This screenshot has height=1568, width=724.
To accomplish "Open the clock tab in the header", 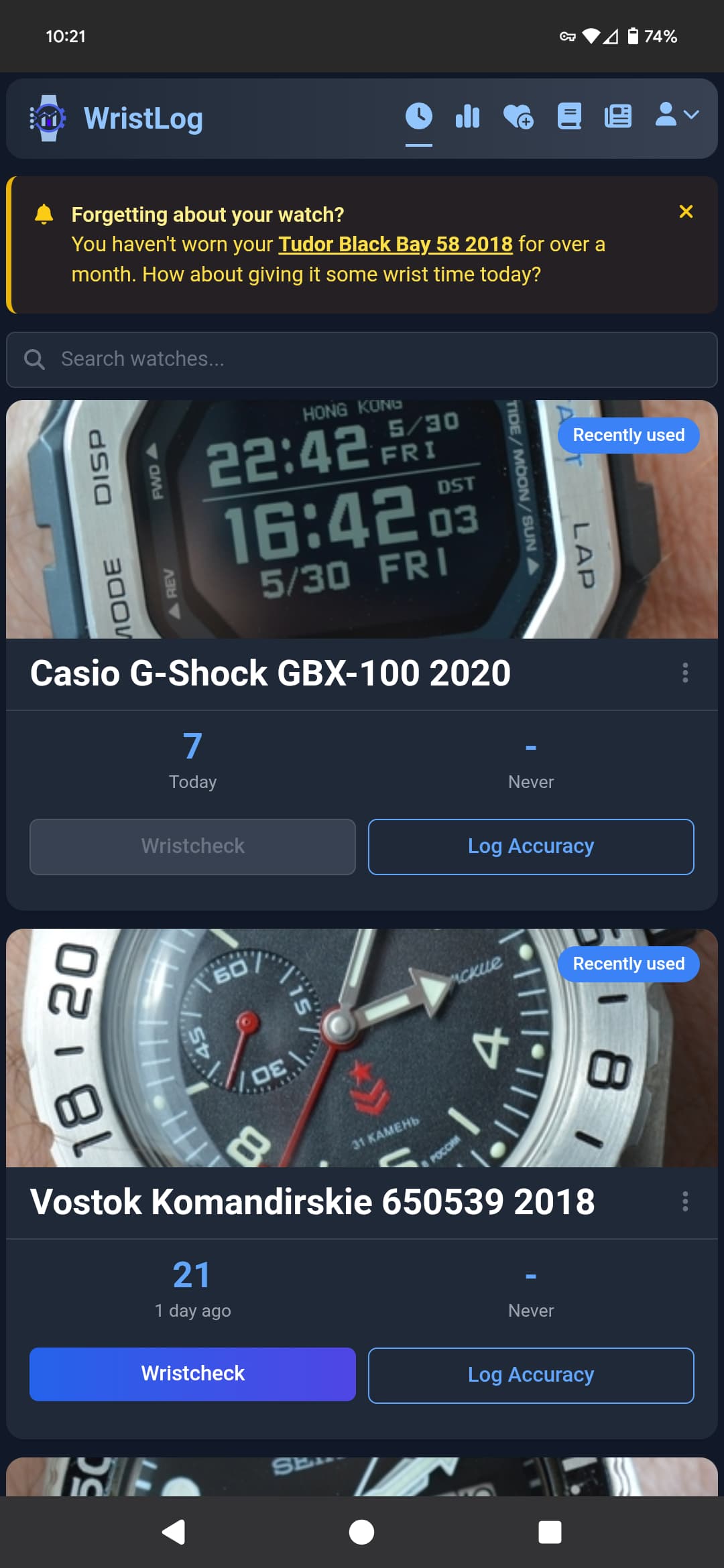I will (x=419, y=117).
